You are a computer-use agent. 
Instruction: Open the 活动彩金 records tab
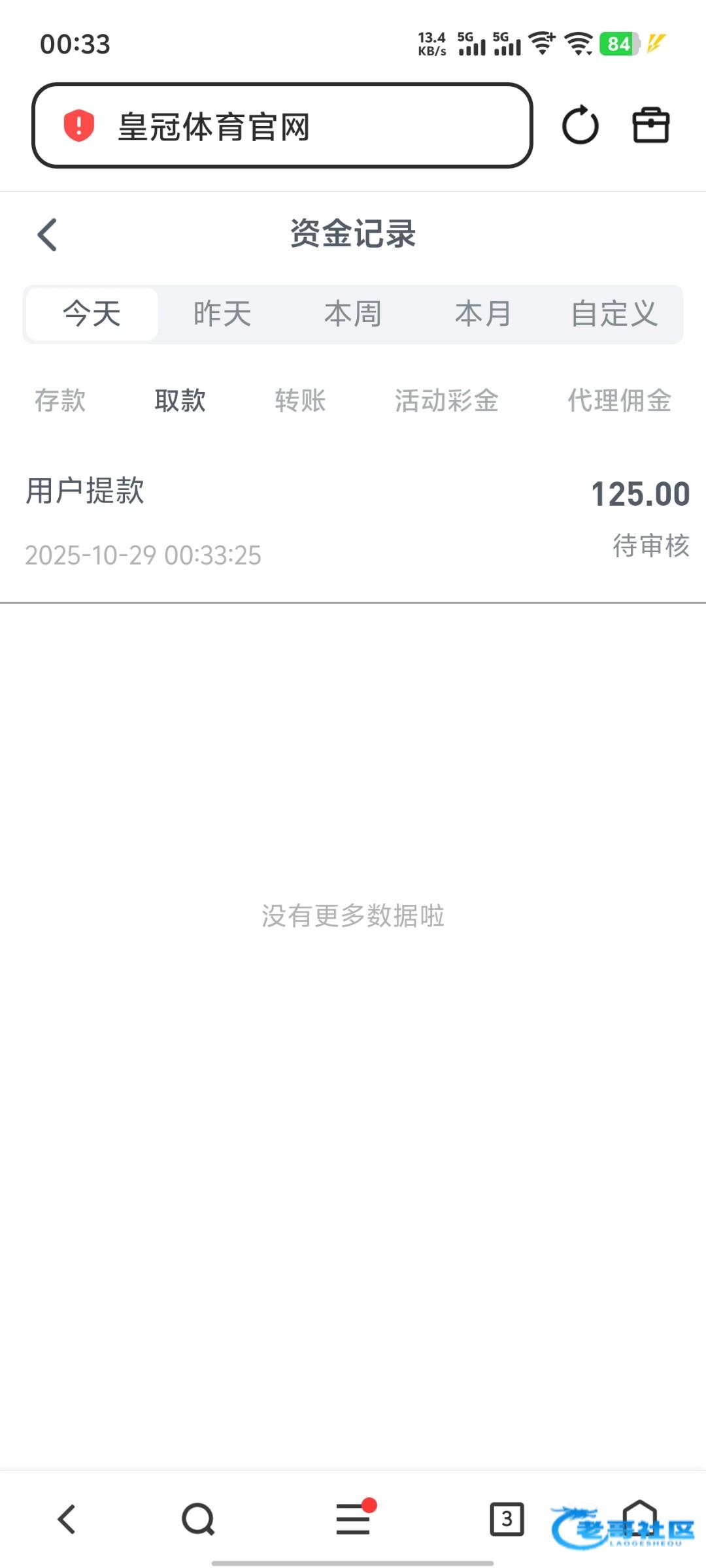446,400
